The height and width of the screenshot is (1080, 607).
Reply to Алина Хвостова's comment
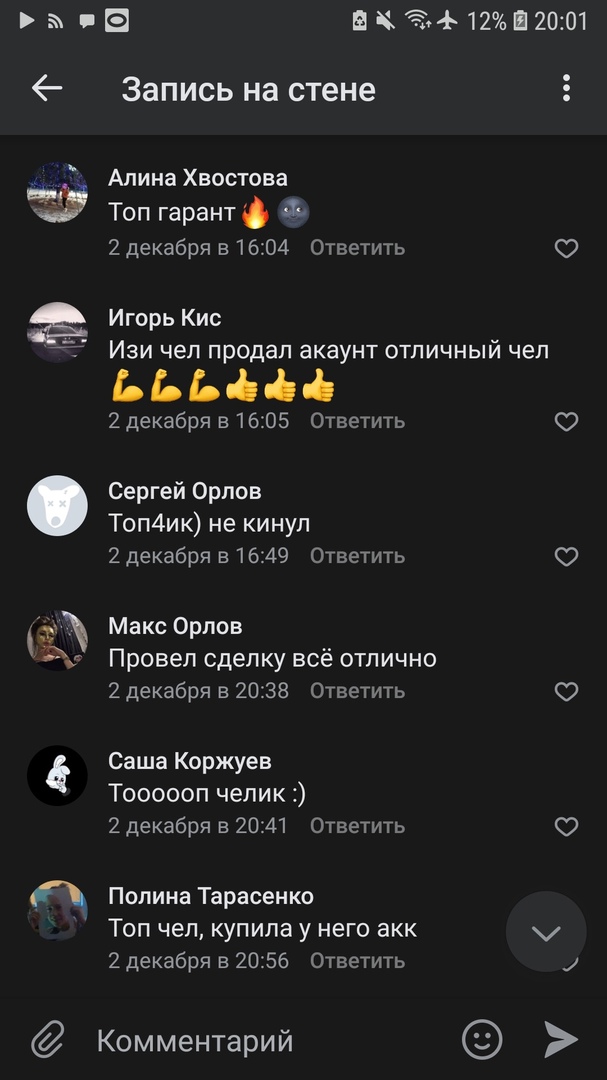(x=357, y=247)
